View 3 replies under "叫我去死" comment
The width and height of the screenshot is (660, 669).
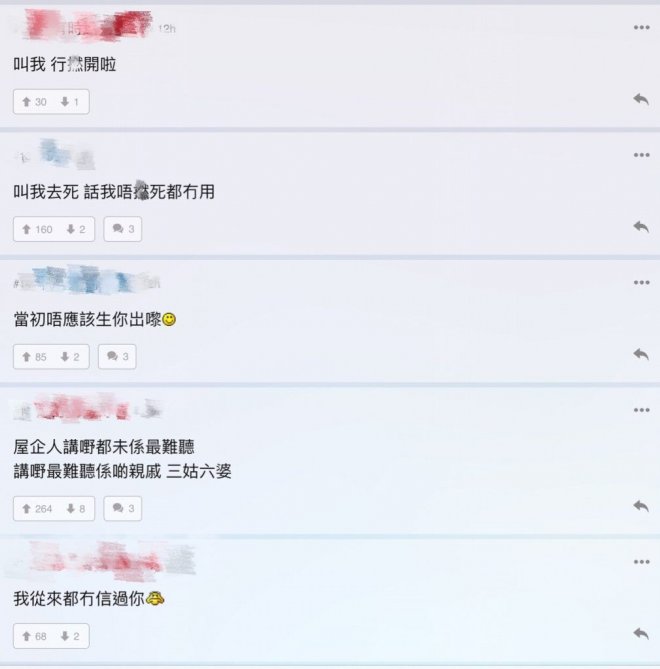122,230
